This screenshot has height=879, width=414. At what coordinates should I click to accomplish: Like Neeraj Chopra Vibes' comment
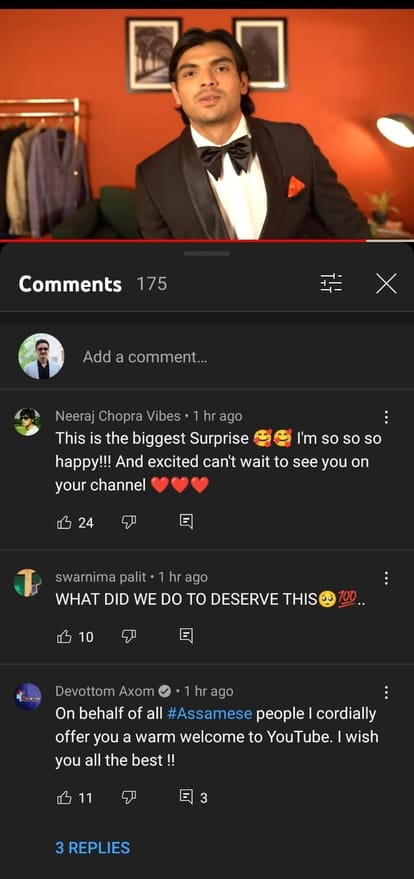(63, 523)
